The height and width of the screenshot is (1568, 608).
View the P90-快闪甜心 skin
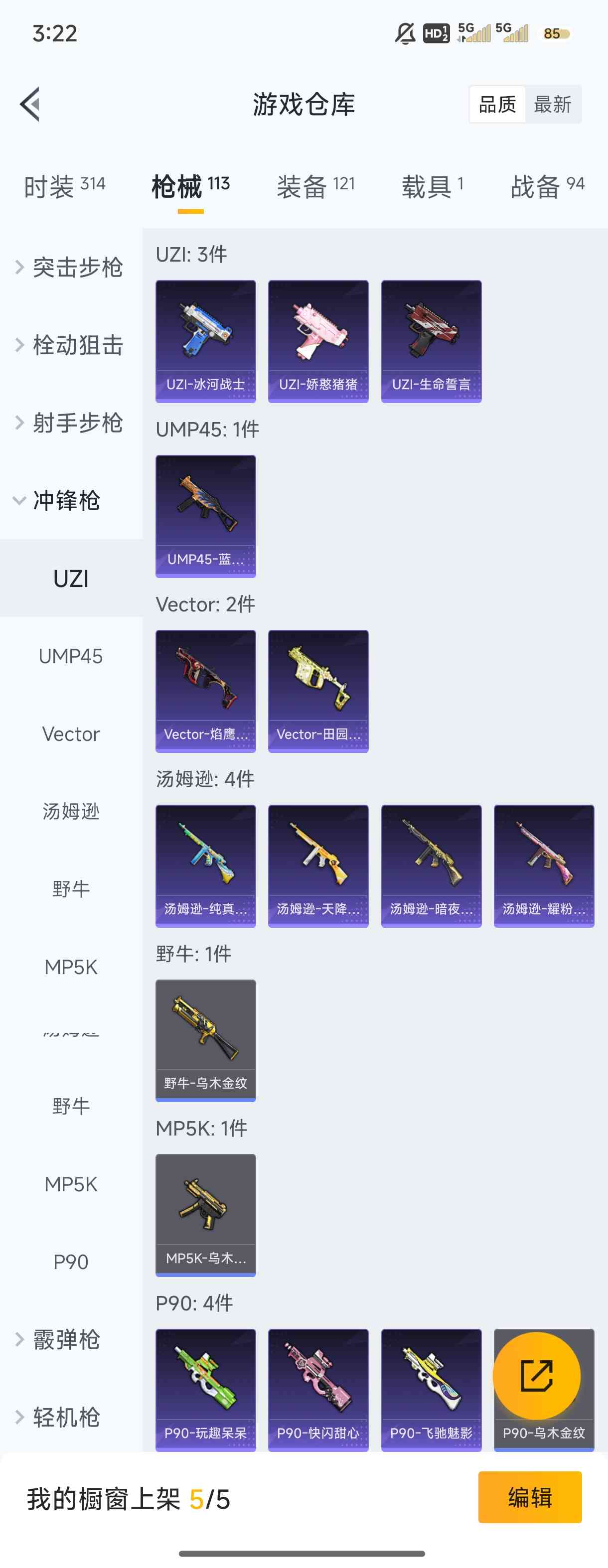318,1389
